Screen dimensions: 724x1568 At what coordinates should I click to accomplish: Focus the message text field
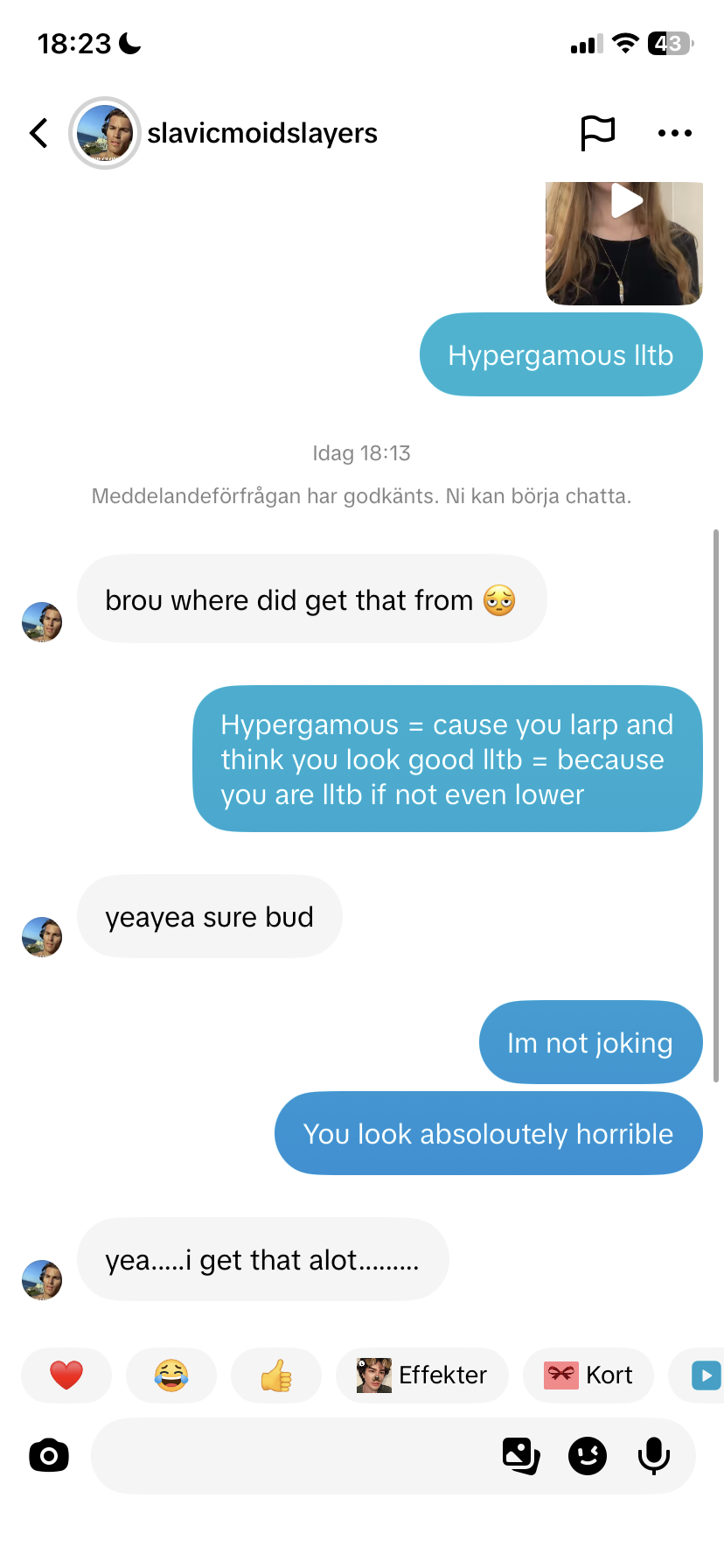289,1456
